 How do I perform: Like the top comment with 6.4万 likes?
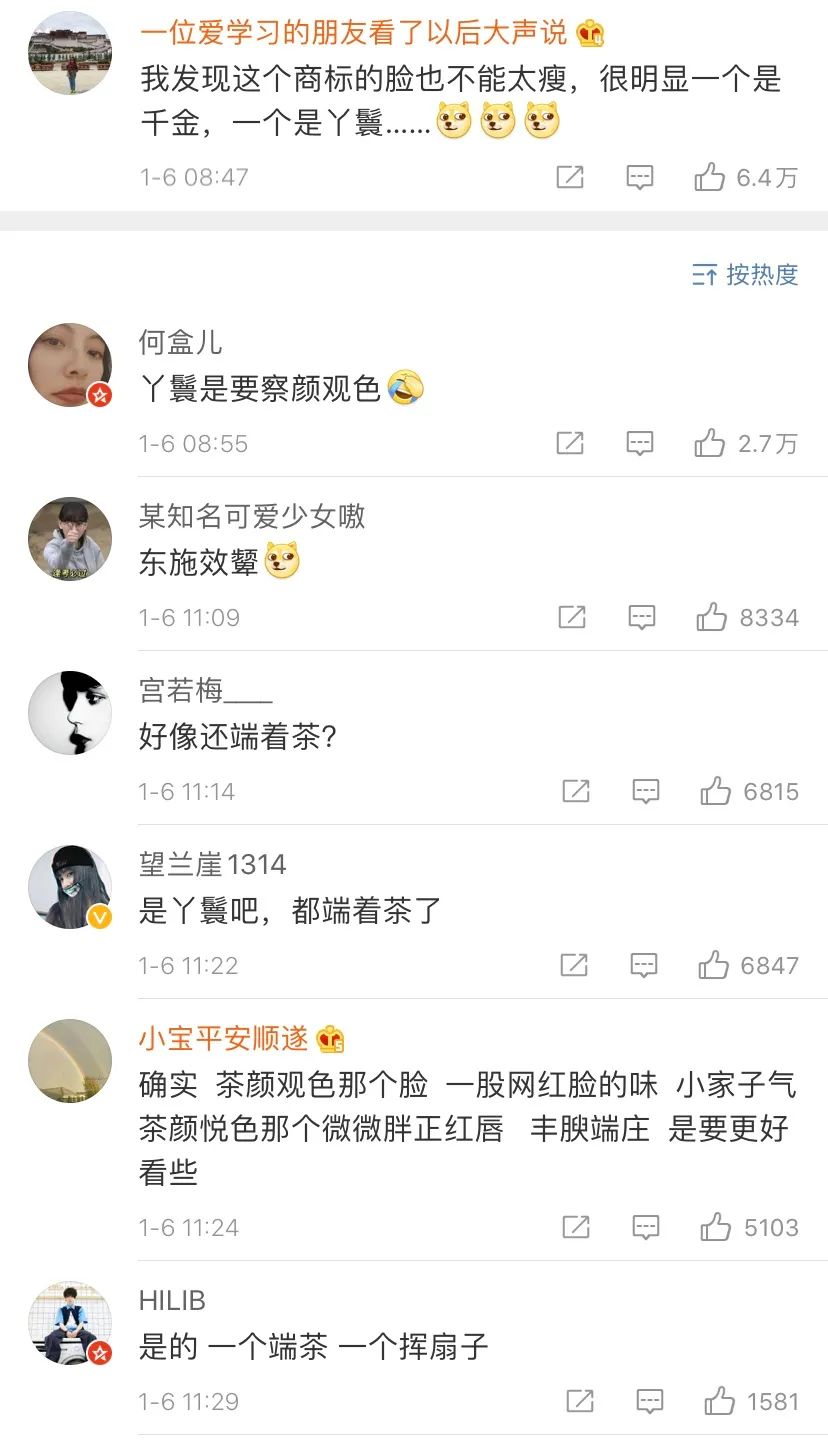pyautogui.click(x=710, y=178)
